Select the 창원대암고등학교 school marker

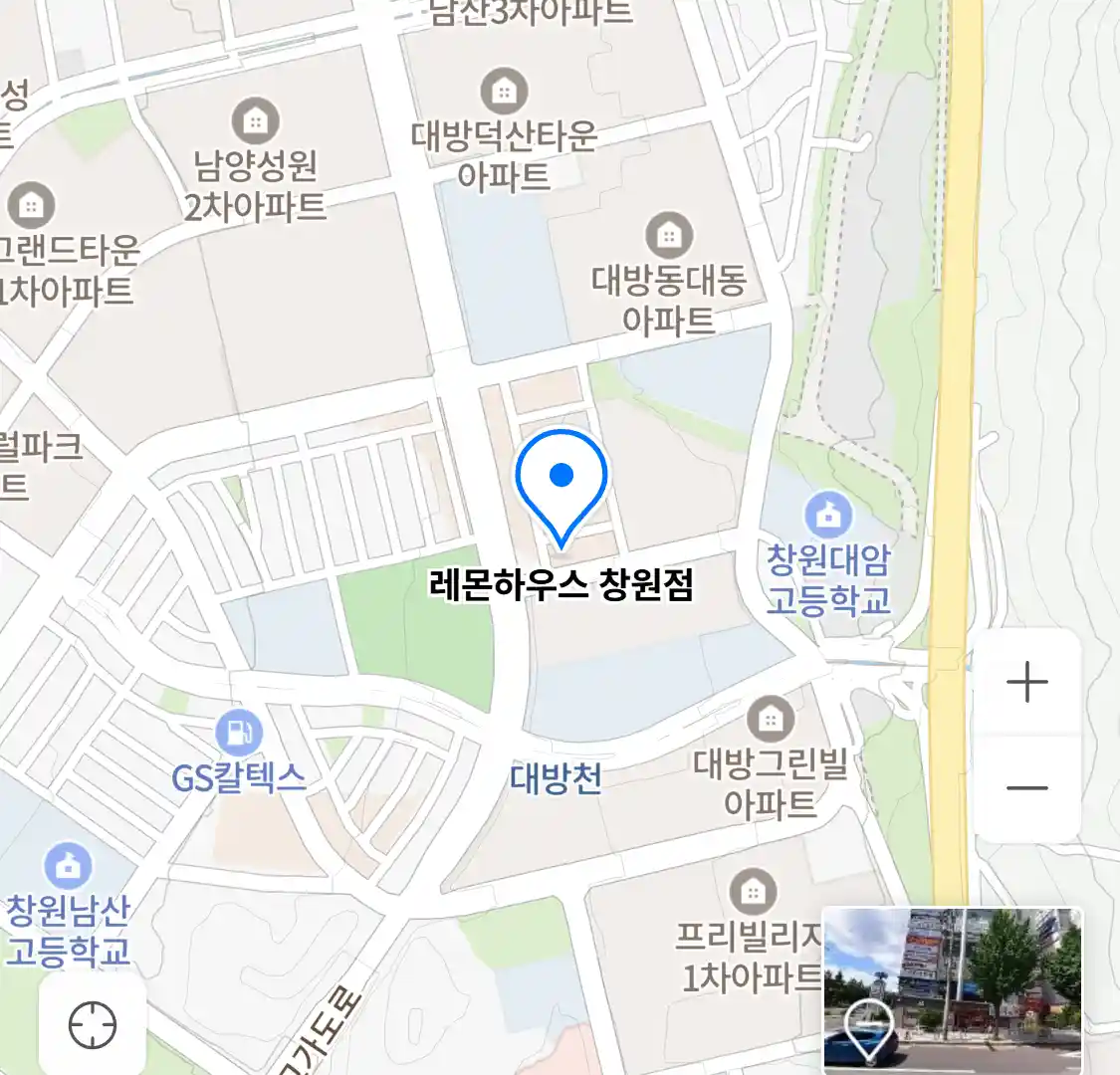[x=828, y=515]
